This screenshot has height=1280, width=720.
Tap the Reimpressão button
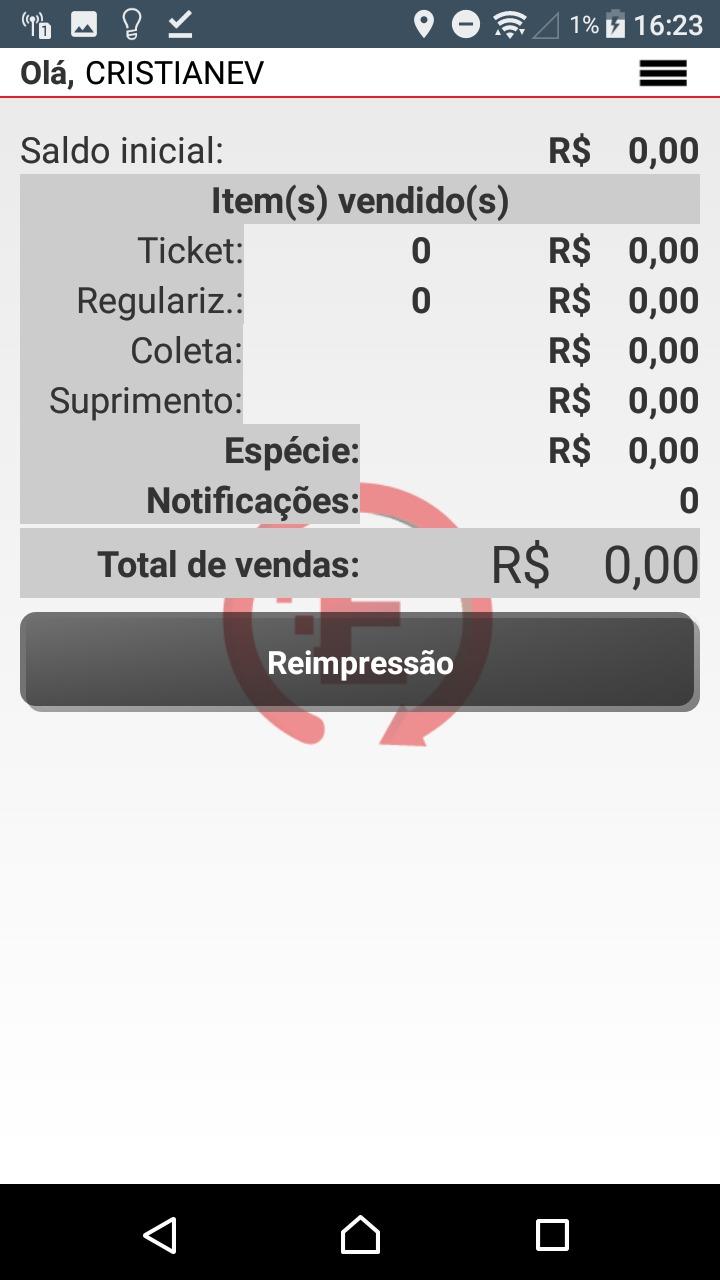click(360, 661)
